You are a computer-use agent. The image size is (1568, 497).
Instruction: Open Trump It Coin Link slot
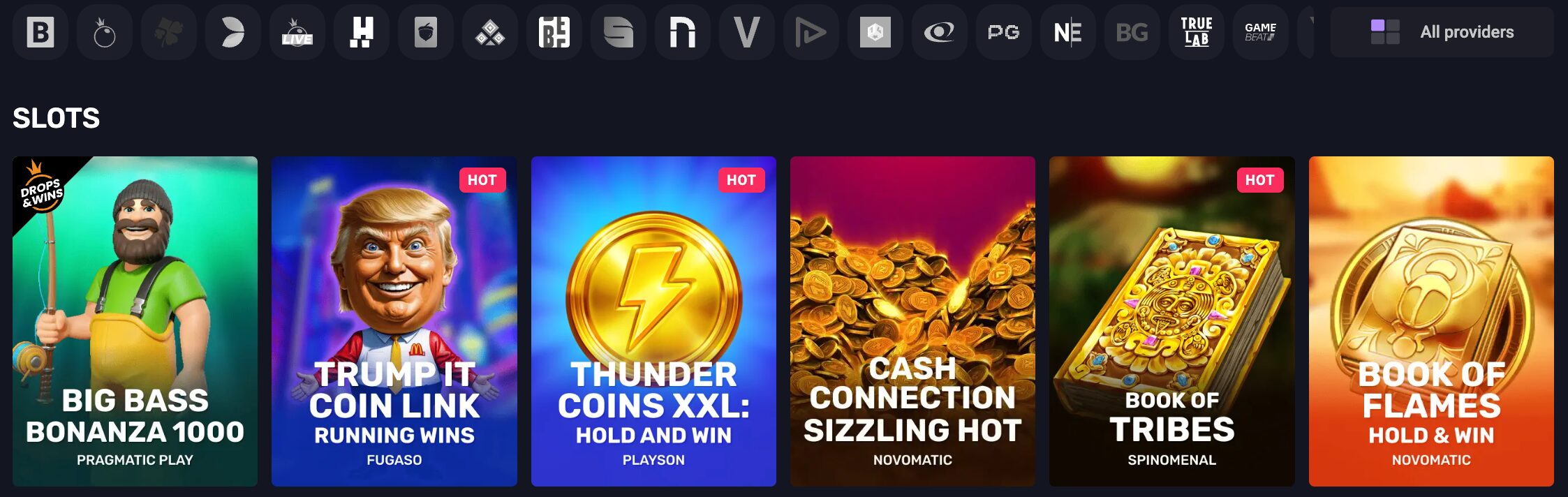point(394,321)
